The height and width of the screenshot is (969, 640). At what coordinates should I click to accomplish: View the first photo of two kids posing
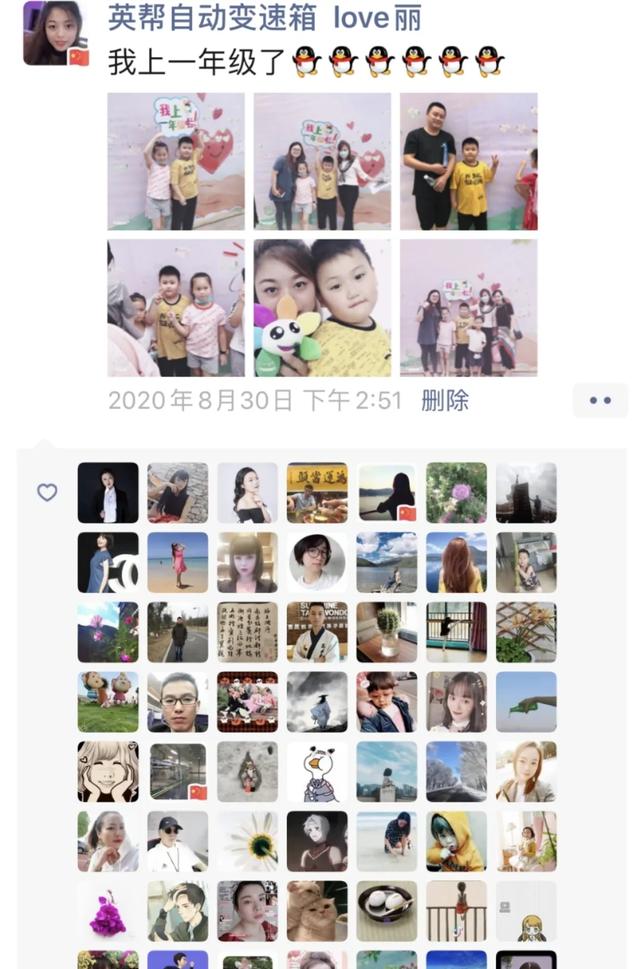(x=176, y=162)
